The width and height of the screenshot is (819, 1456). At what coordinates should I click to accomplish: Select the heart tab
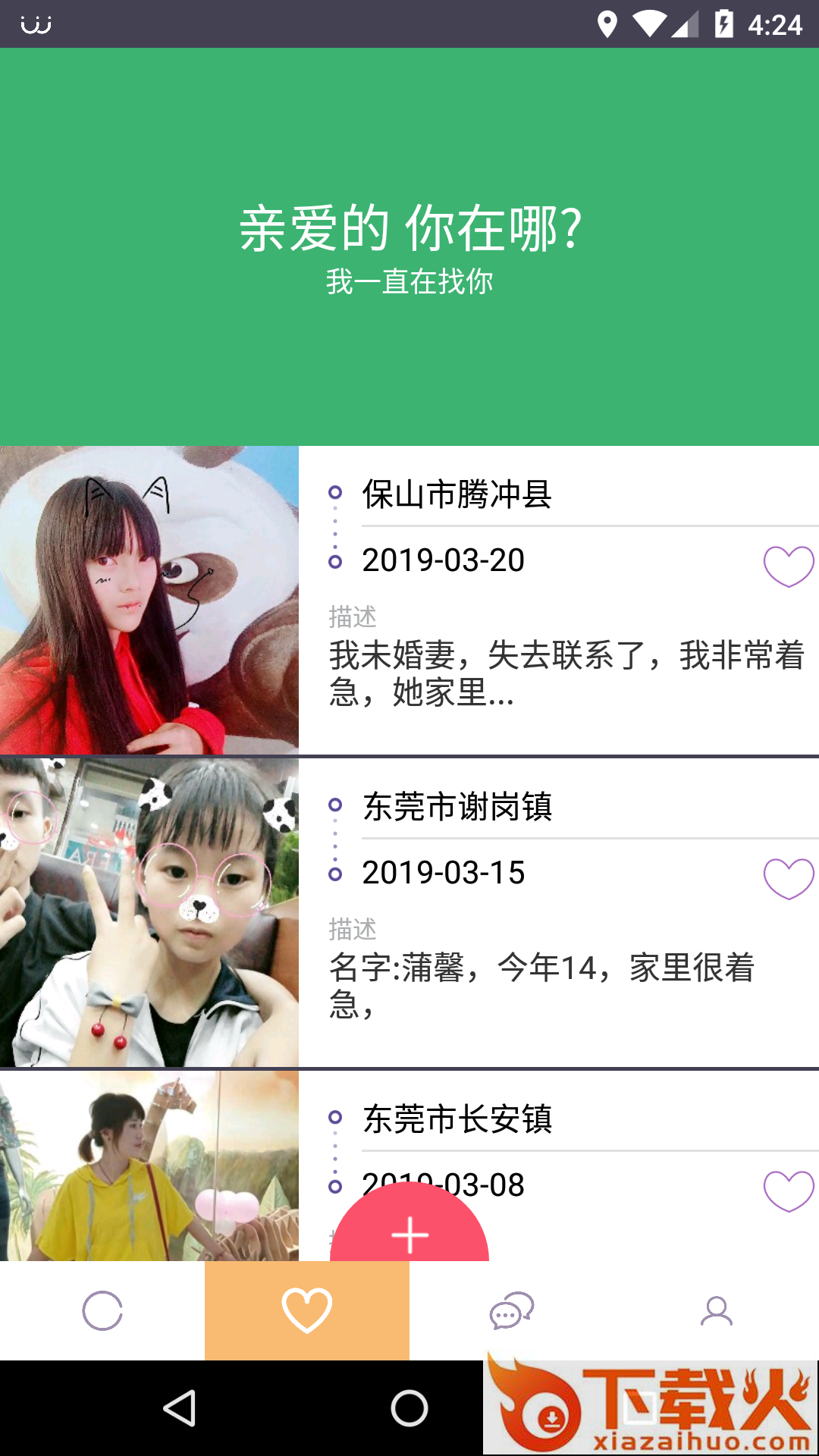coord(307,1310)
